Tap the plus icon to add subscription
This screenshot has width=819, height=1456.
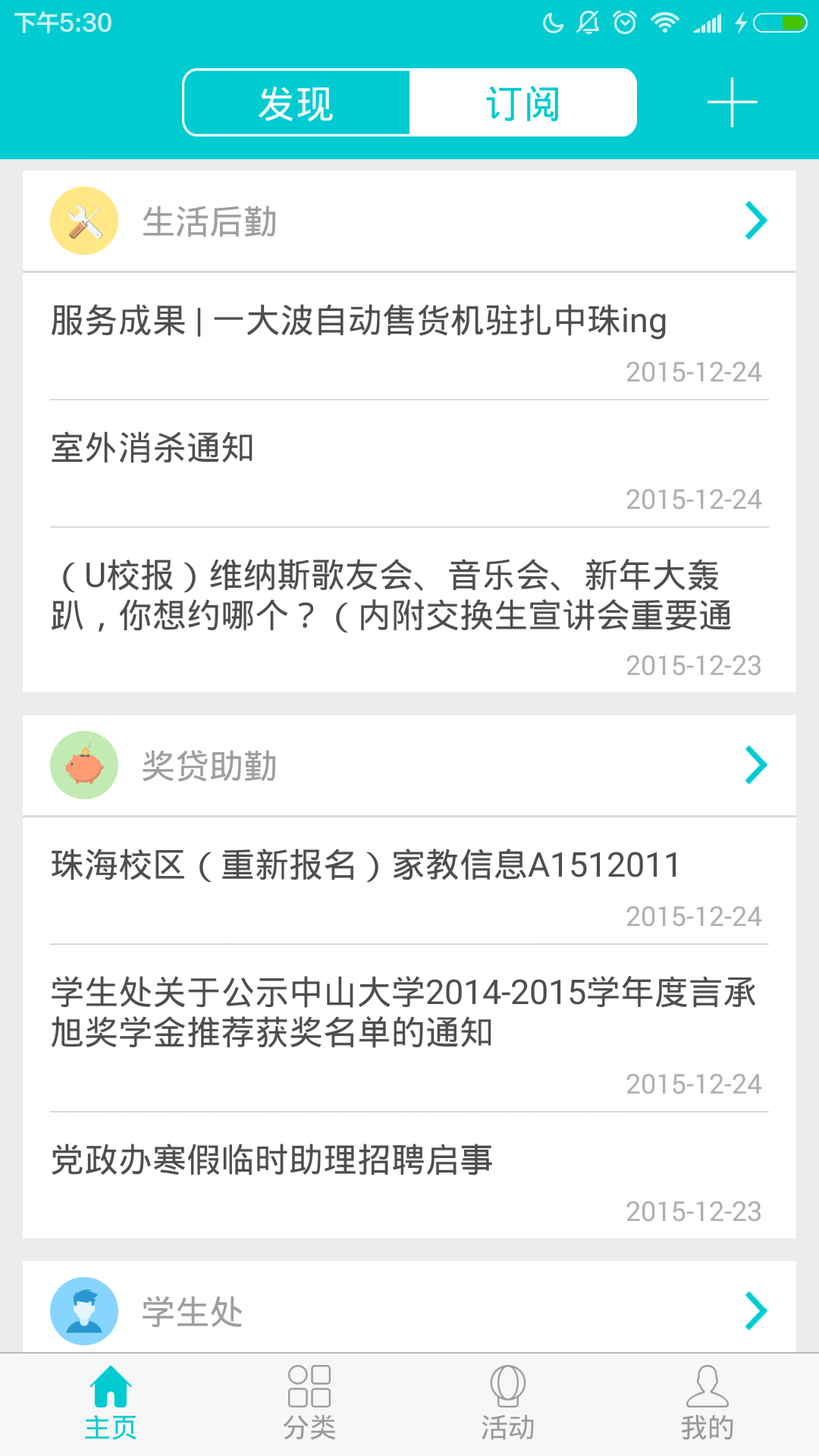click(732, 102)
